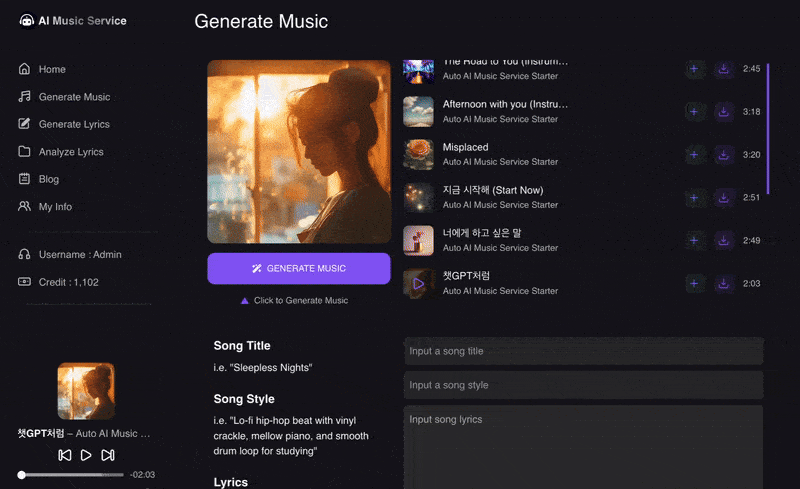Download the 너에게 하고 싶은 말 track

tap(724, 240)
